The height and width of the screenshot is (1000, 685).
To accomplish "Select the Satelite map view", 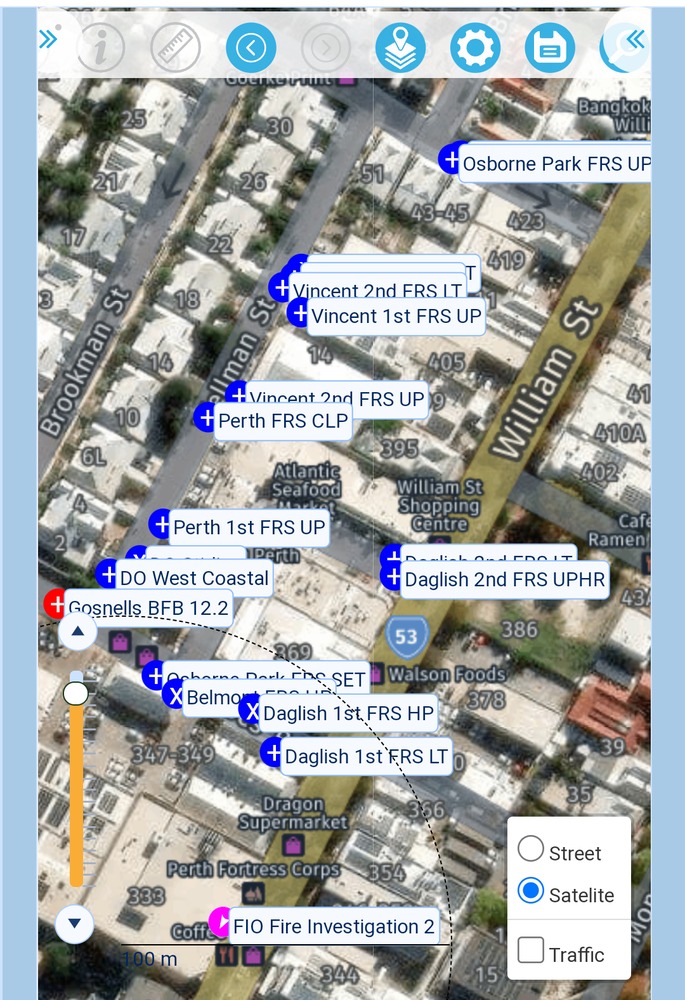I will (x=531, y=891).
